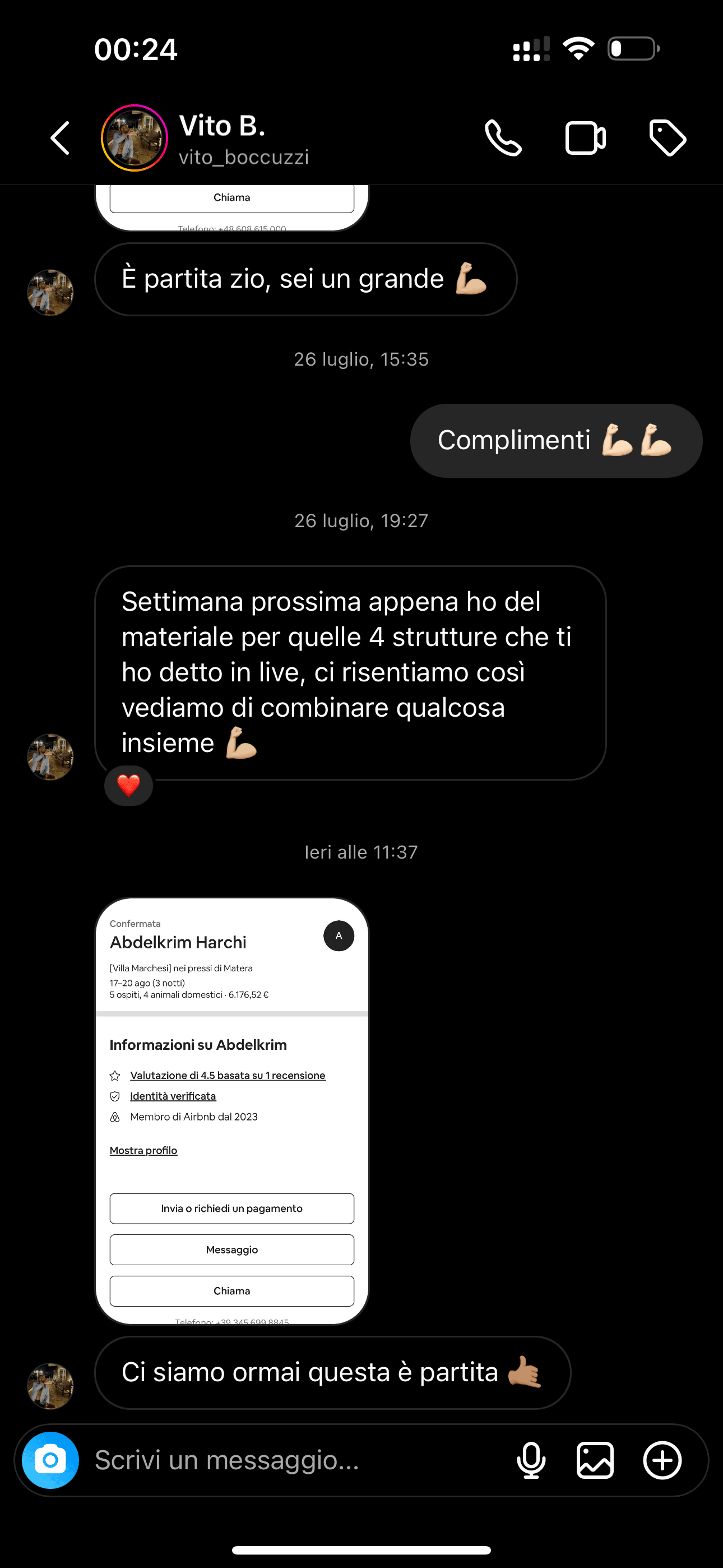Start a video call with Vito B.

(585, 138)
